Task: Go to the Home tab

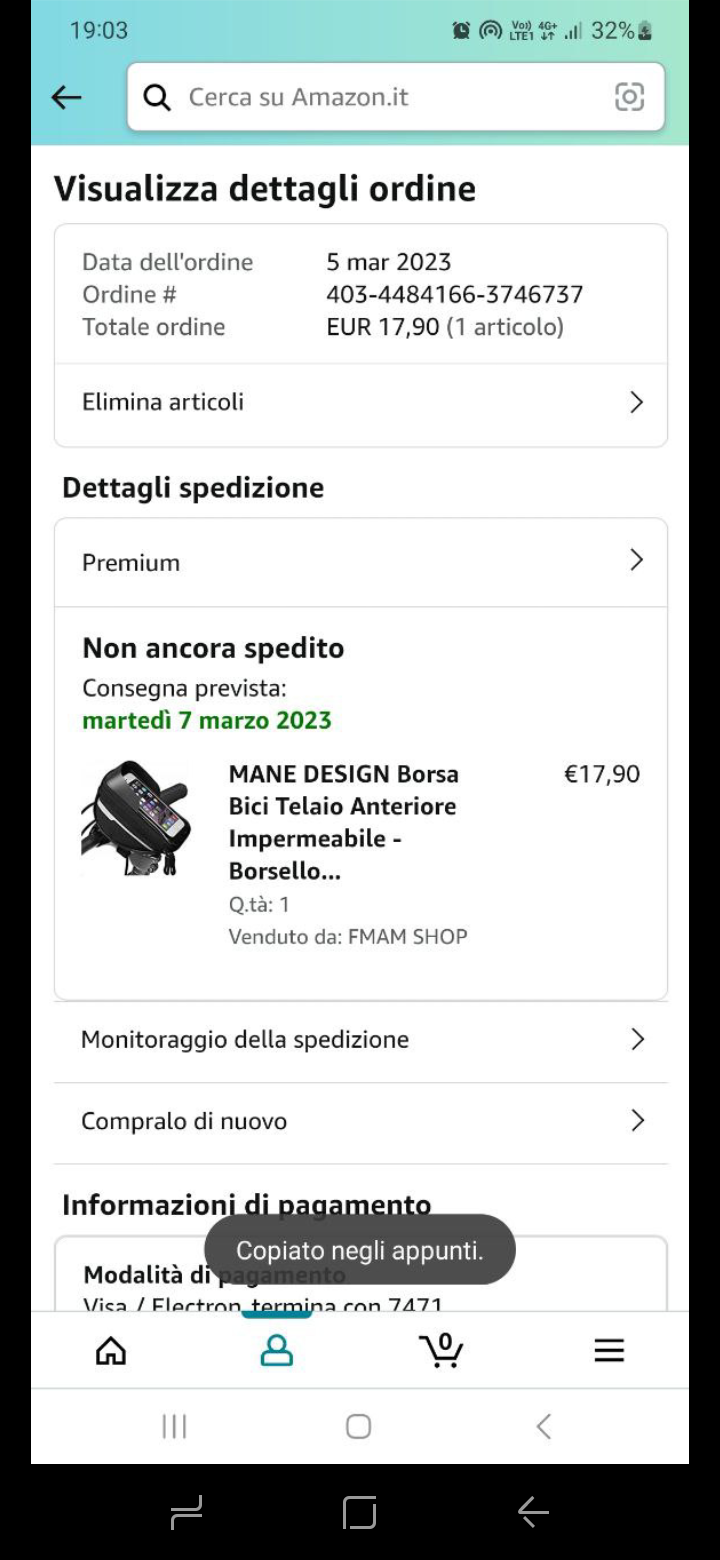Action: tap(111, 1351)
